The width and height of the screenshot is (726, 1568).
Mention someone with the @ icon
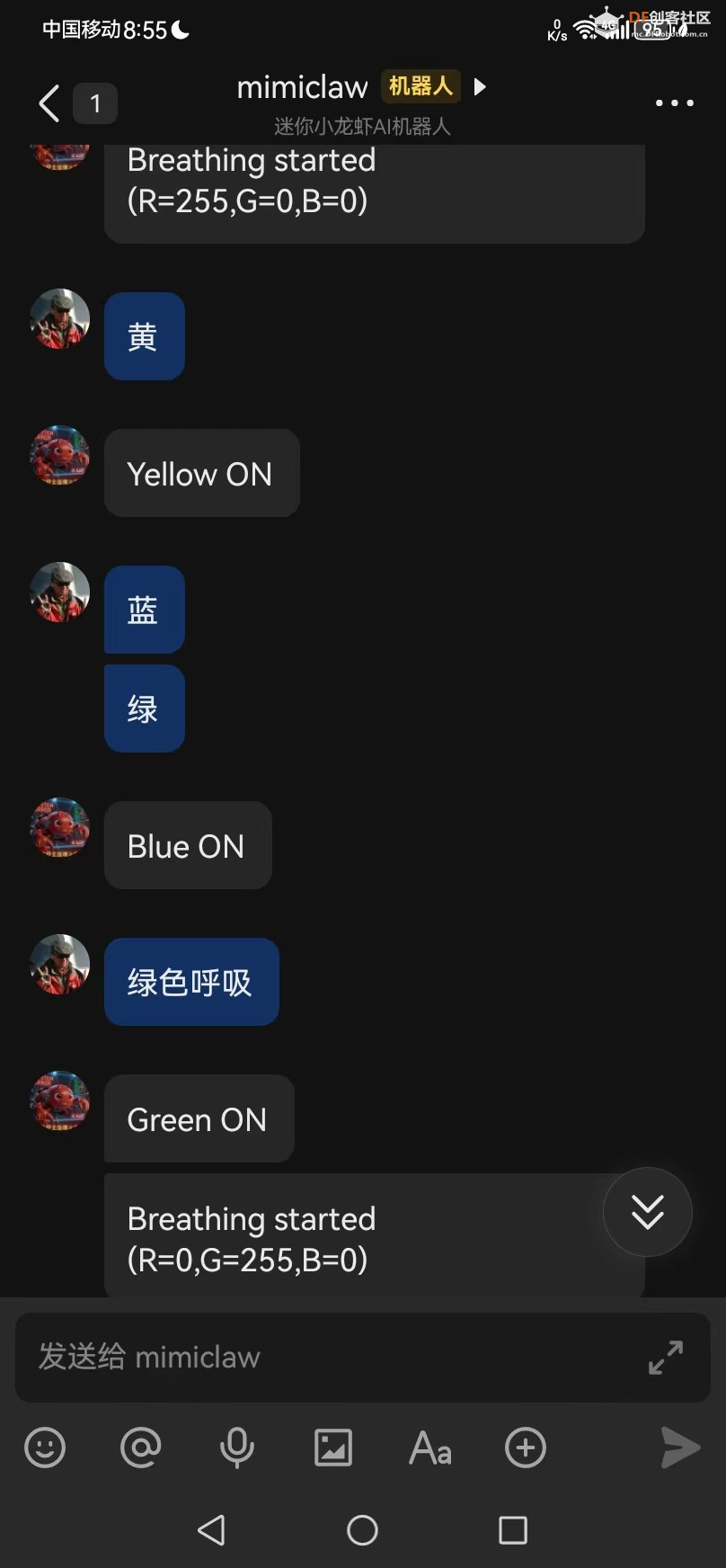click(x=141, y=1448)
